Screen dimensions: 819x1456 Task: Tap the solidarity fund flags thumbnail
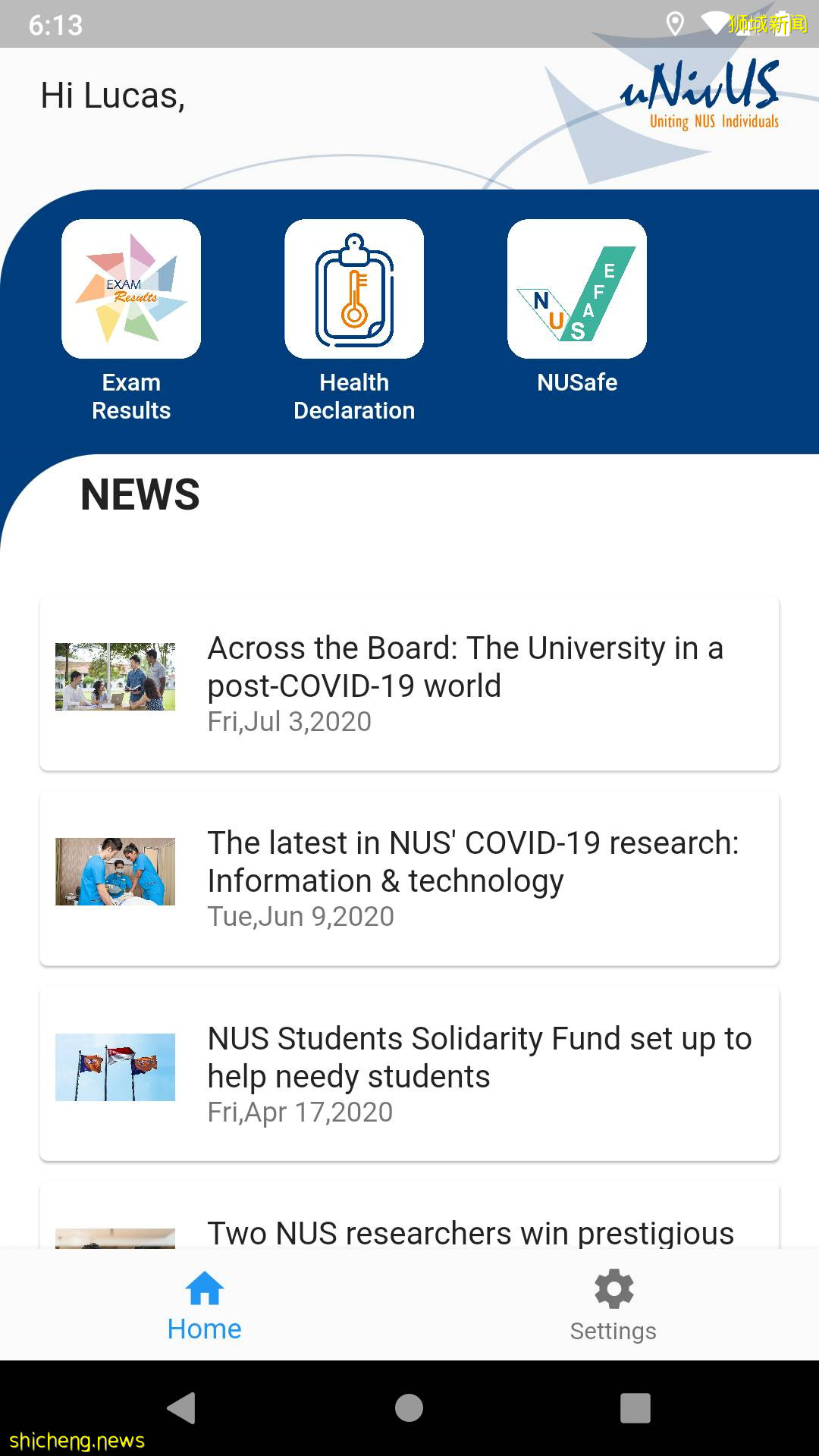click(115, 1067)
